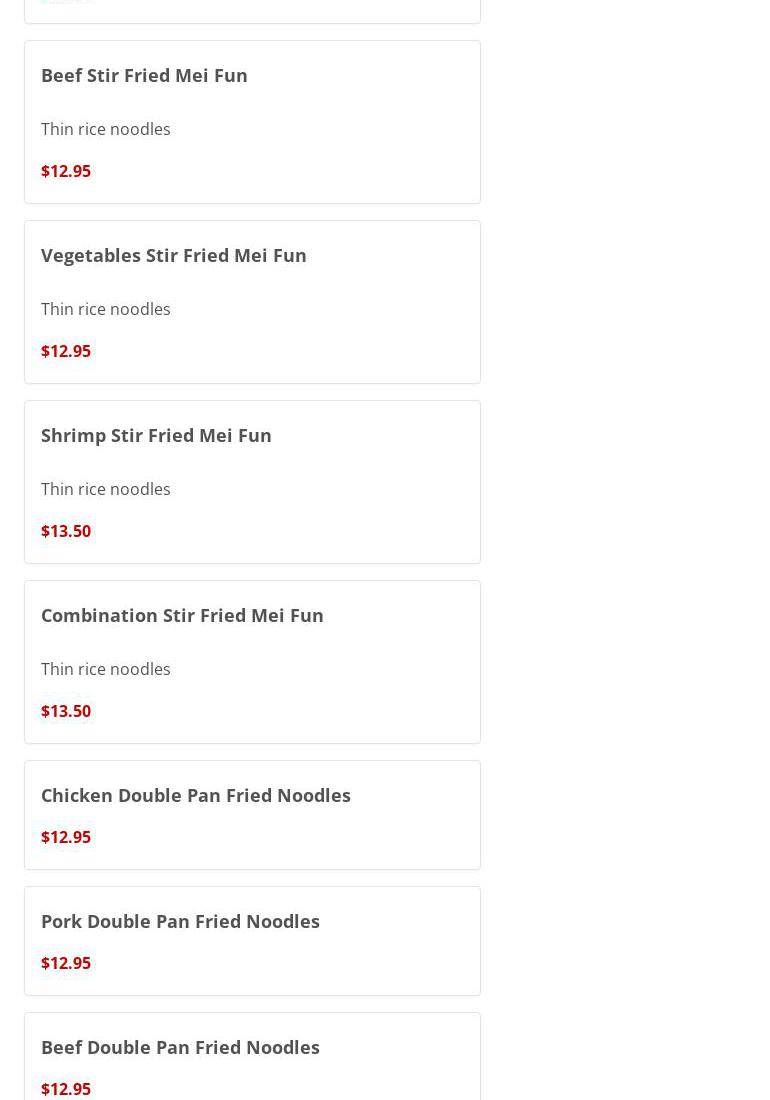Choose Beef Double Pan Fried Noodles
The height and width of the screenshot is (1100, 770).
(180, 1048)
